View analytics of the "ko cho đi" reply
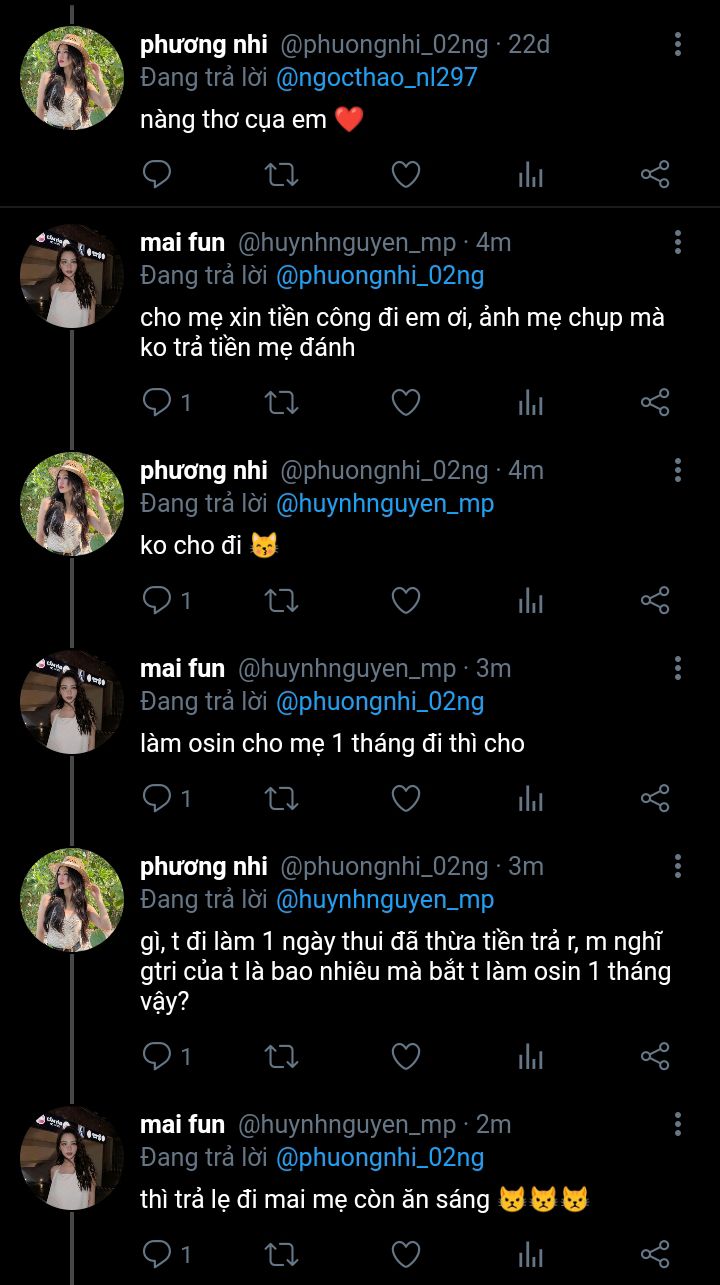Screen dimensions: 720x1285 tap(530, 600)
